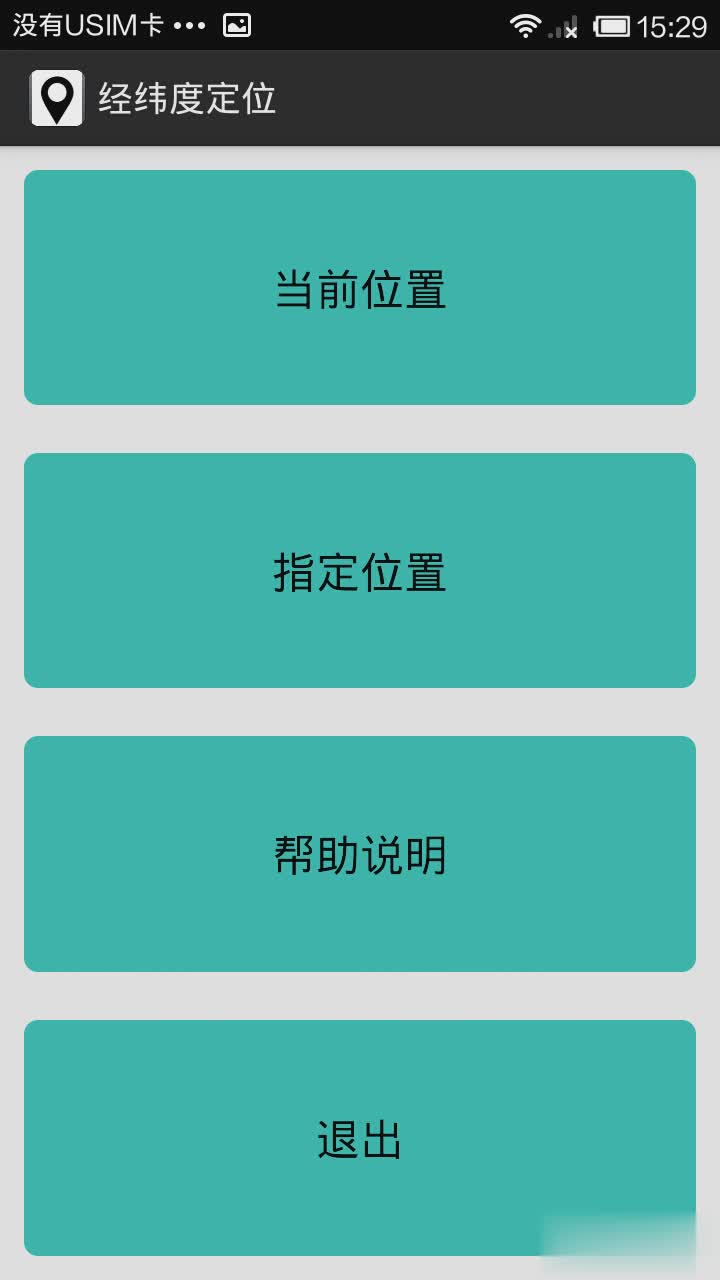Screen dimensions: 720x1280
Task: Click the app logo in the title bar
Action: tap(56, 98)
